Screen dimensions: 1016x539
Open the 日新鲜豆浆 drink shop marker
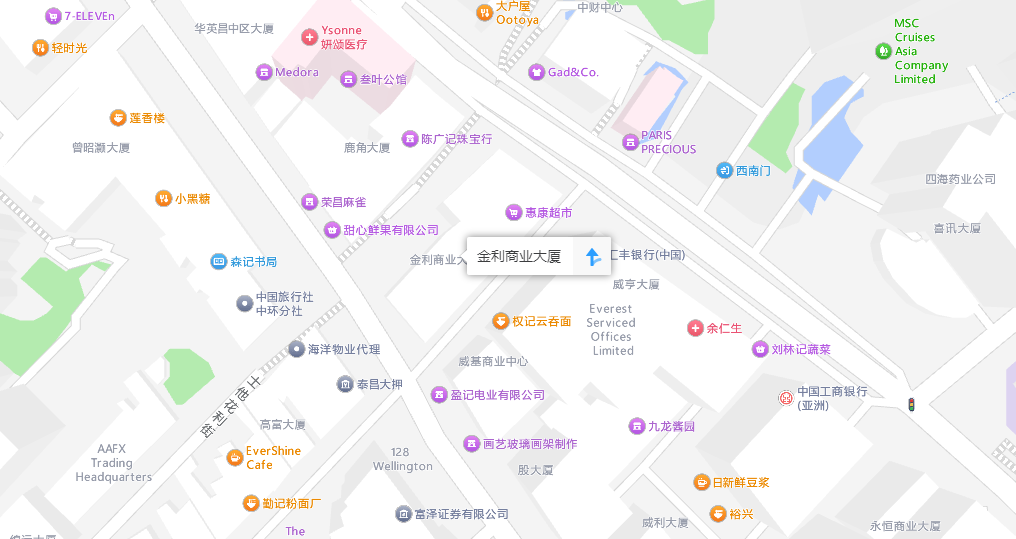(702, 483)
